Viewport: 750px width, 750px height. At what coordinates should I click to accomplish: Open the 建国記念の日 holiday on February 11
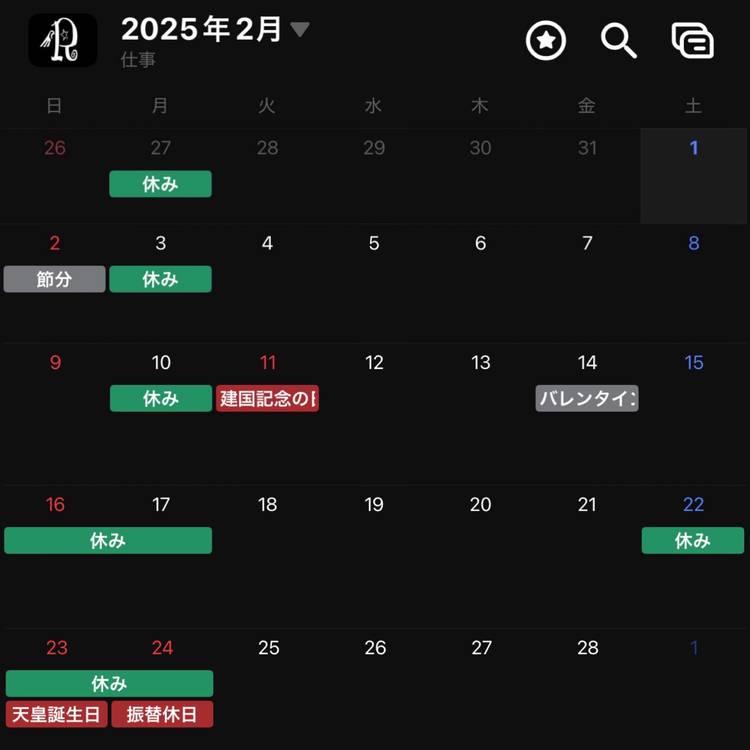tap(267, 399)
